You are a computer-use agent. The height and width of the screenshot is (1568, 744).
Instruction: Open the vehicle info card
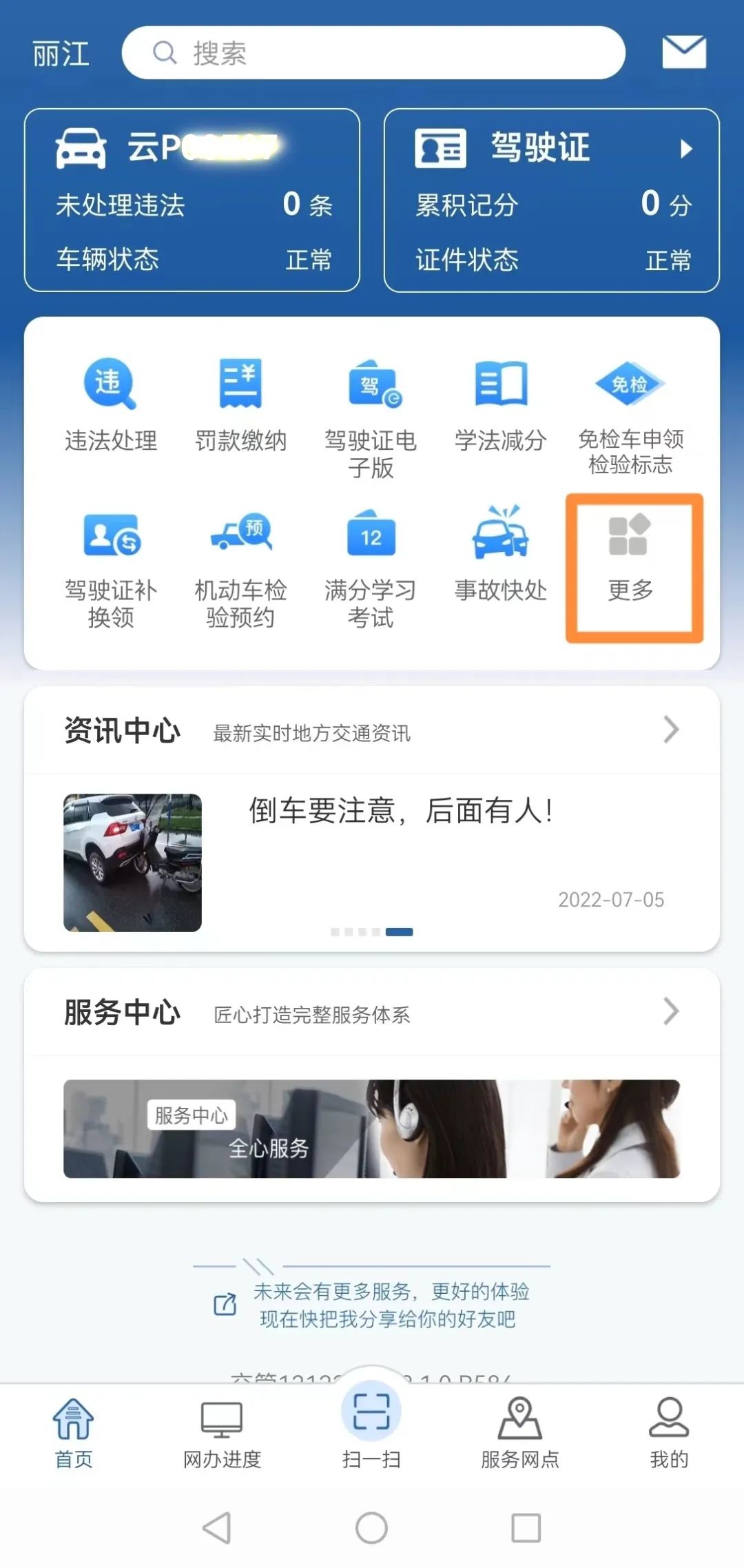192,200
